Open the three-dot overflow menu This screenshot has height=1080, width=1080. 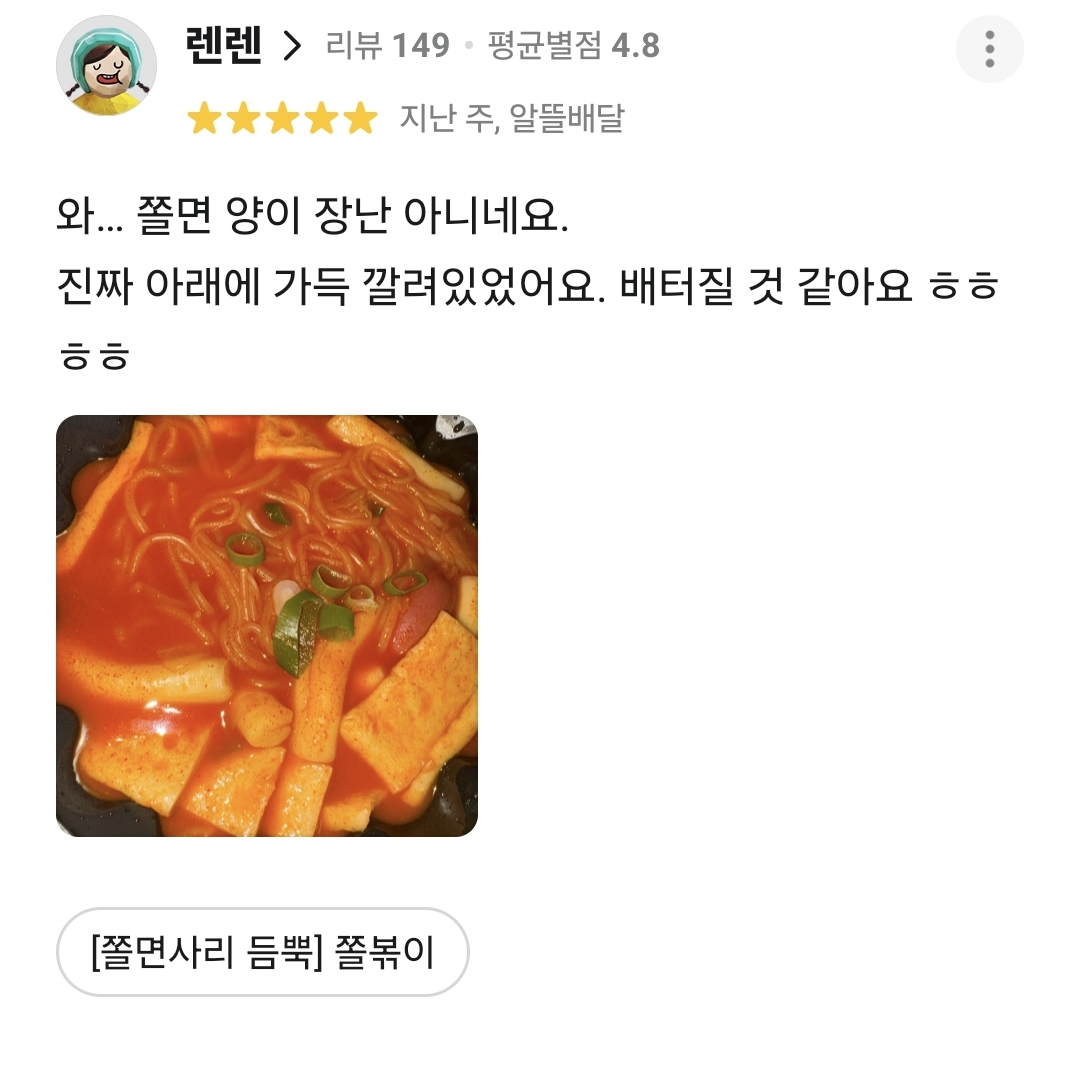(x=989, y=49)
